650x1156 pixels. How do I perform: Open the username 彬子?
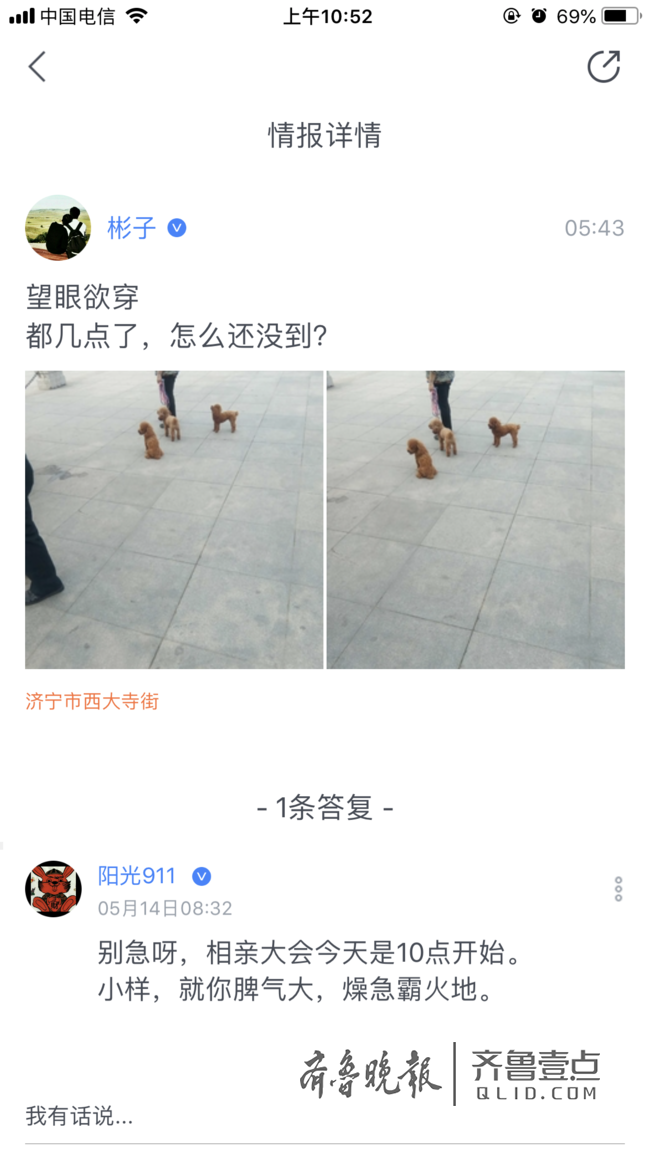pos(132,228)
